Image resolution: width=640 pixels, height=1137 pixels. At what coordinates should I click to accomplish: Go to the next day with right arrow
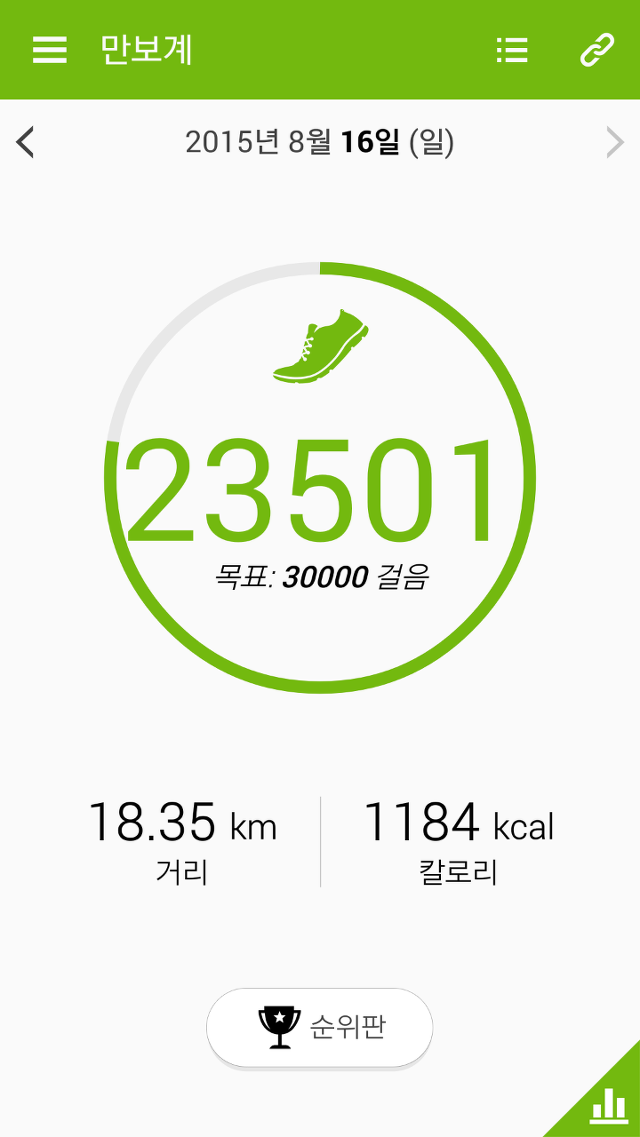(x=615, y=142)
